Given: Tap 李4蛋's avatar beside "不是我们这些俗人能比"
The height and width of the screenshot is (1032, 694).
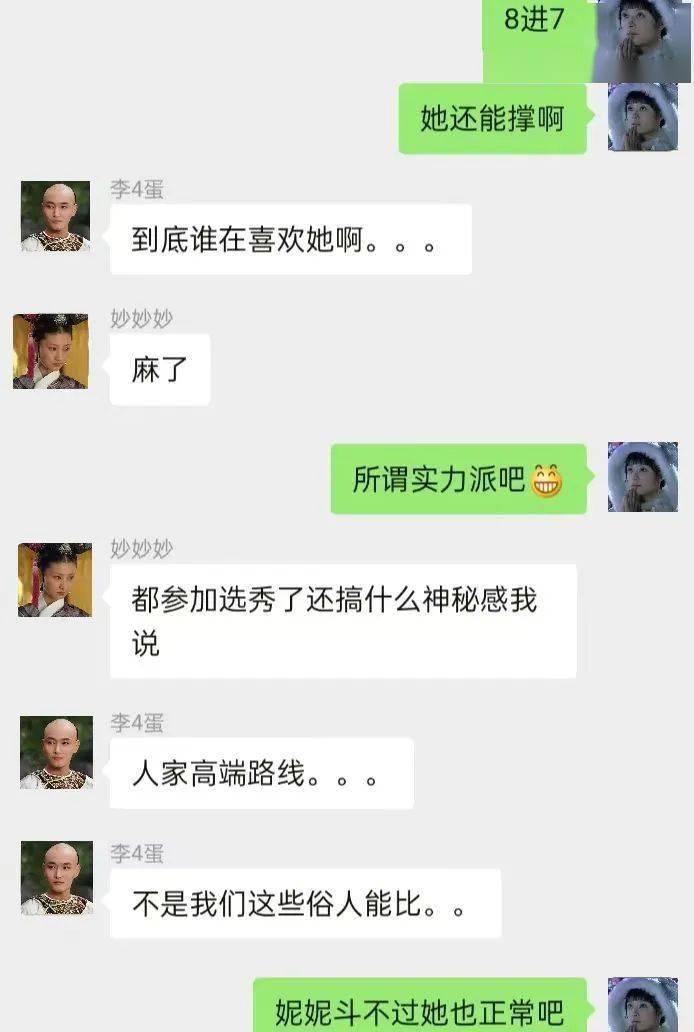Looking at the screenshot, I should pos(56,878).
